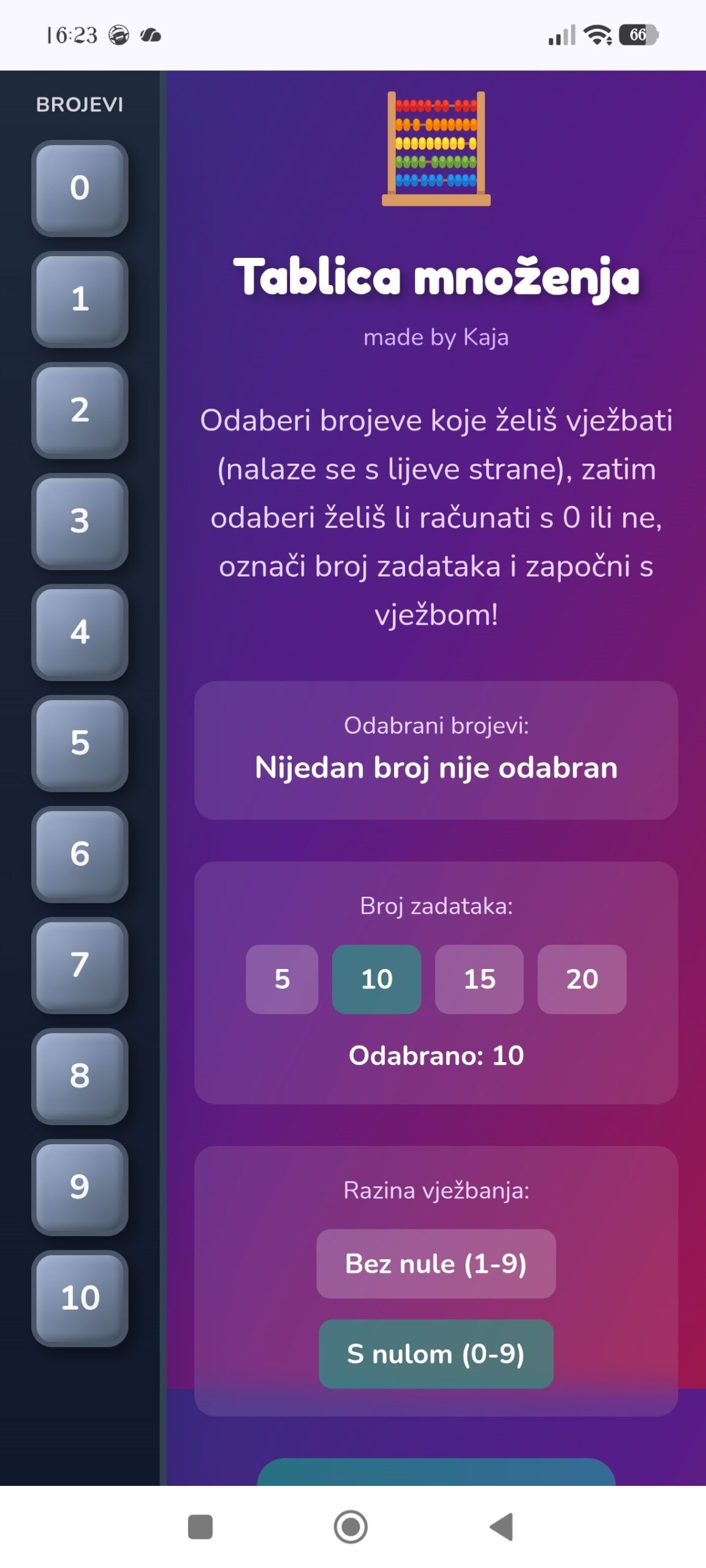The height and width of the screenshot is (1568, 706).
Task: Choose level S nulom (0-9)
Action: pyautogui.click(x=436, y=1354)
